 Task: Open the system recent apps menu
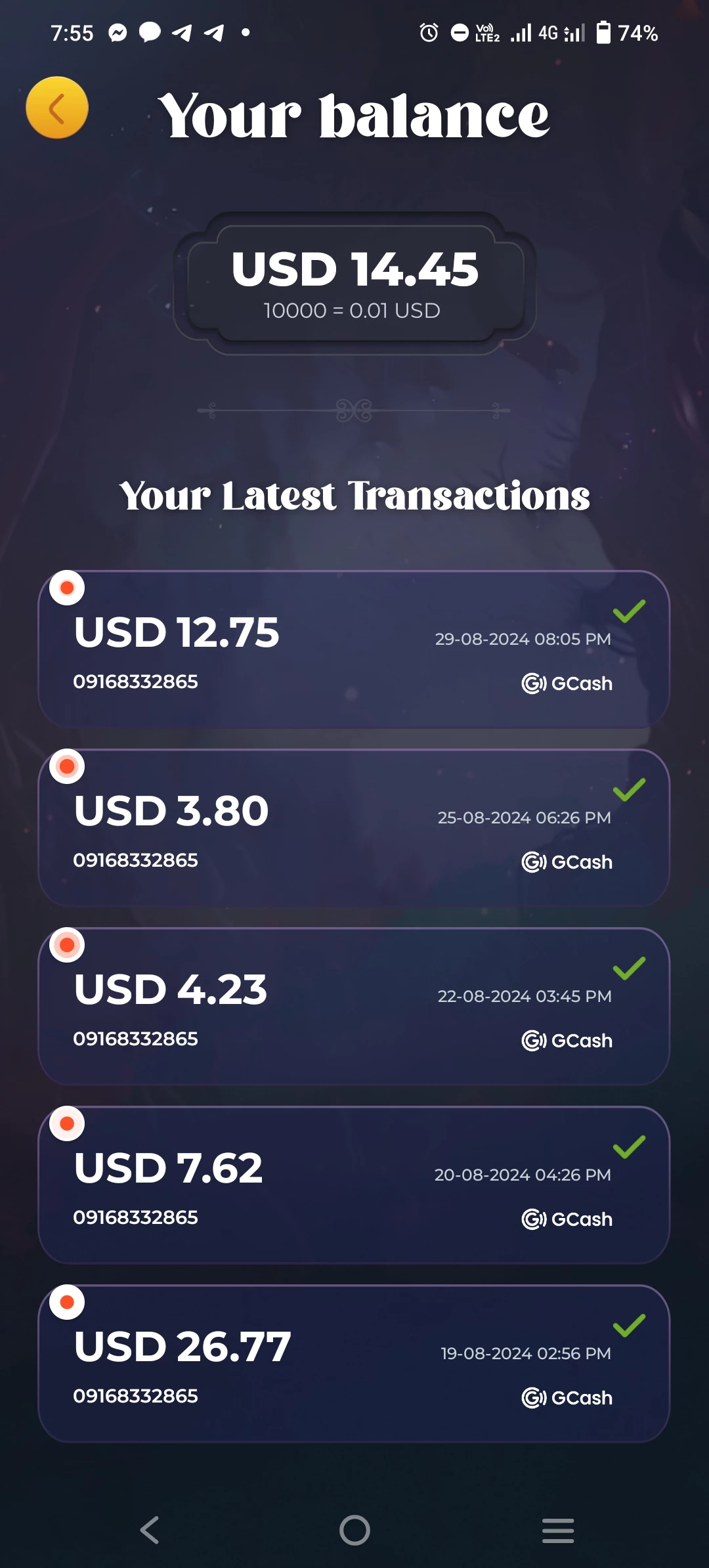click(558, 1530)
